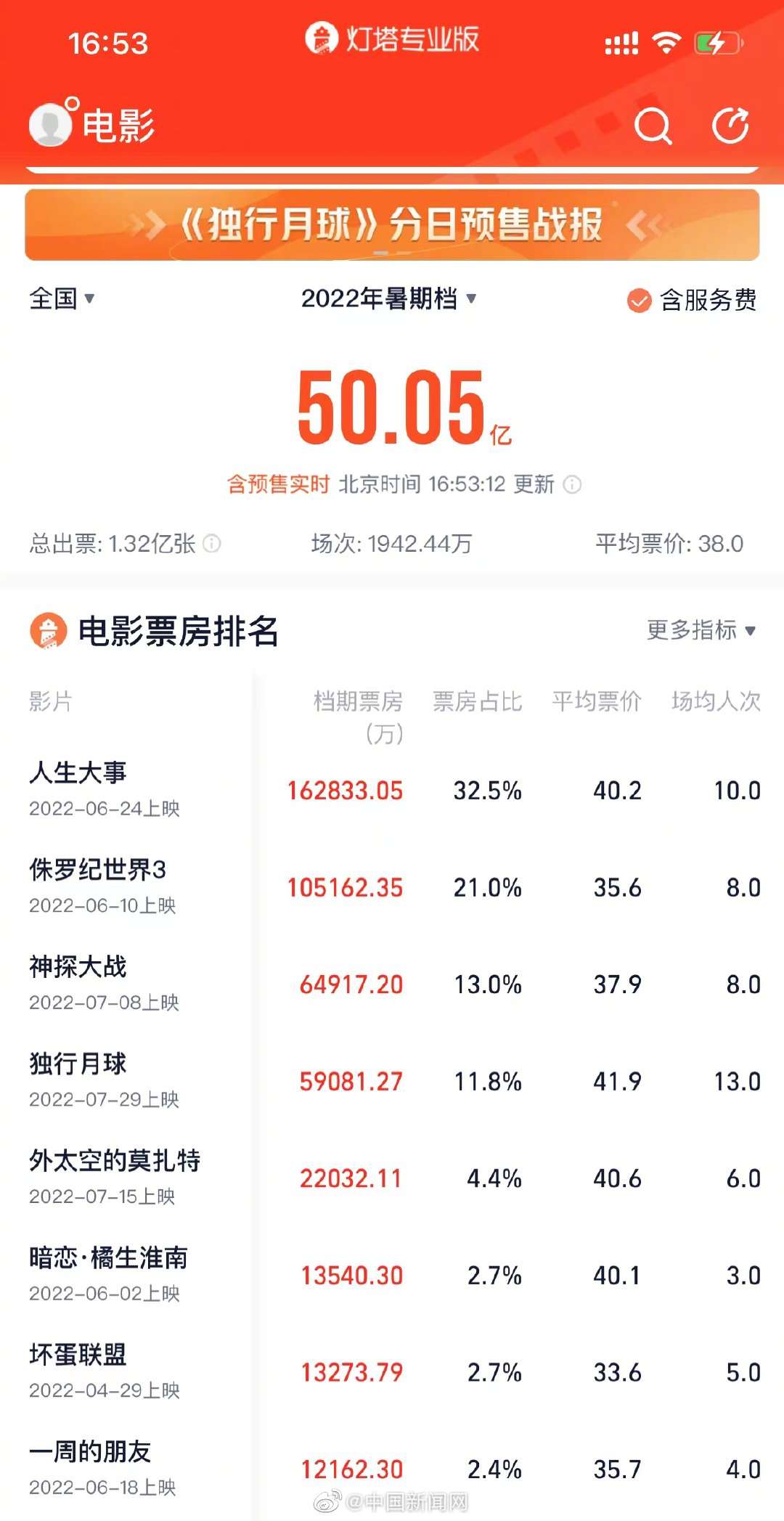Open the 2022年暑期档 period selector
Viewport: 784px width, 1521px height.
(x=388, y=298)
